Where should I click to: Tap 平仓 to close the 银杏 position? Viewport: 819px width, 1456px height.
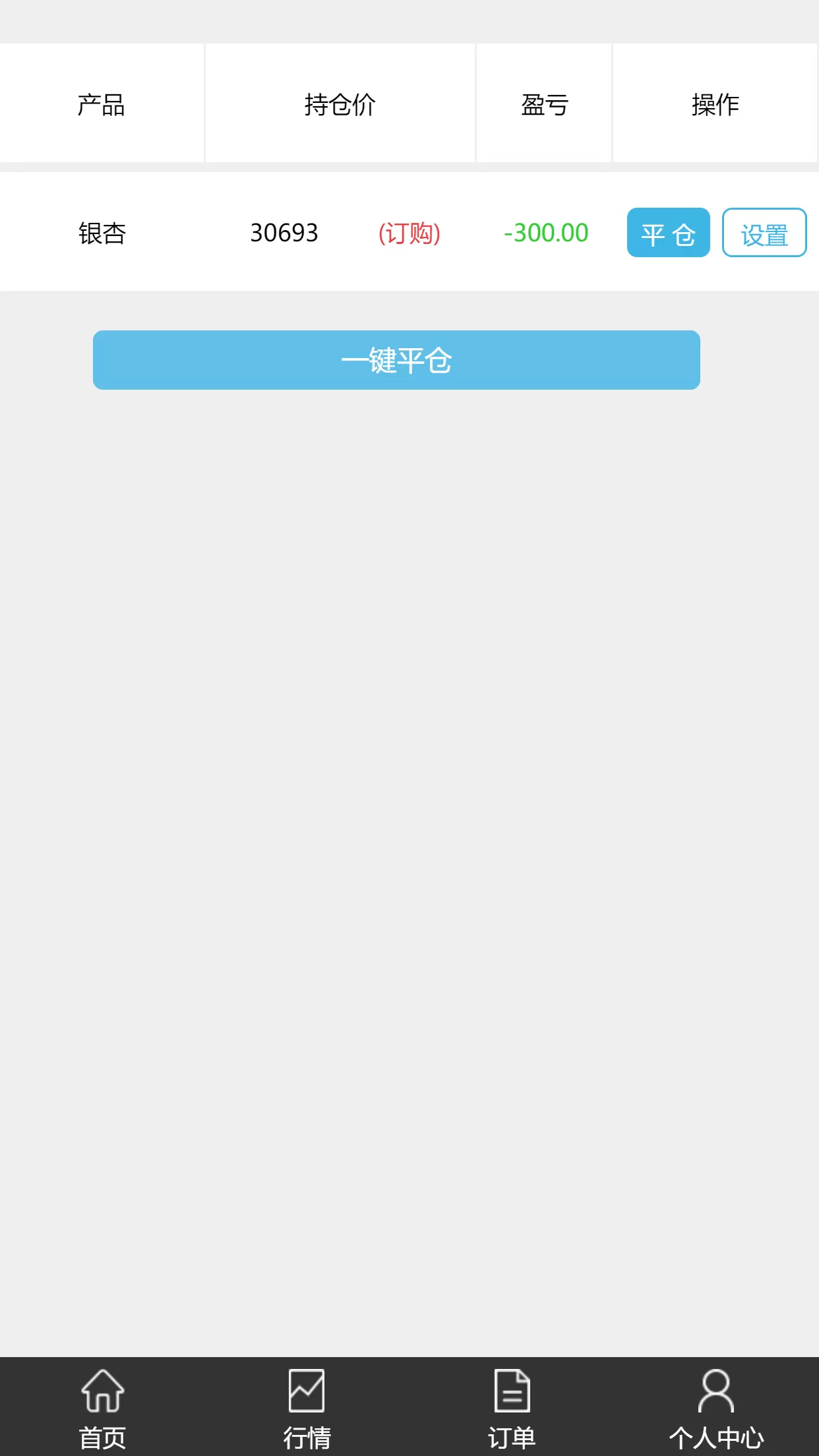(668, 233)
